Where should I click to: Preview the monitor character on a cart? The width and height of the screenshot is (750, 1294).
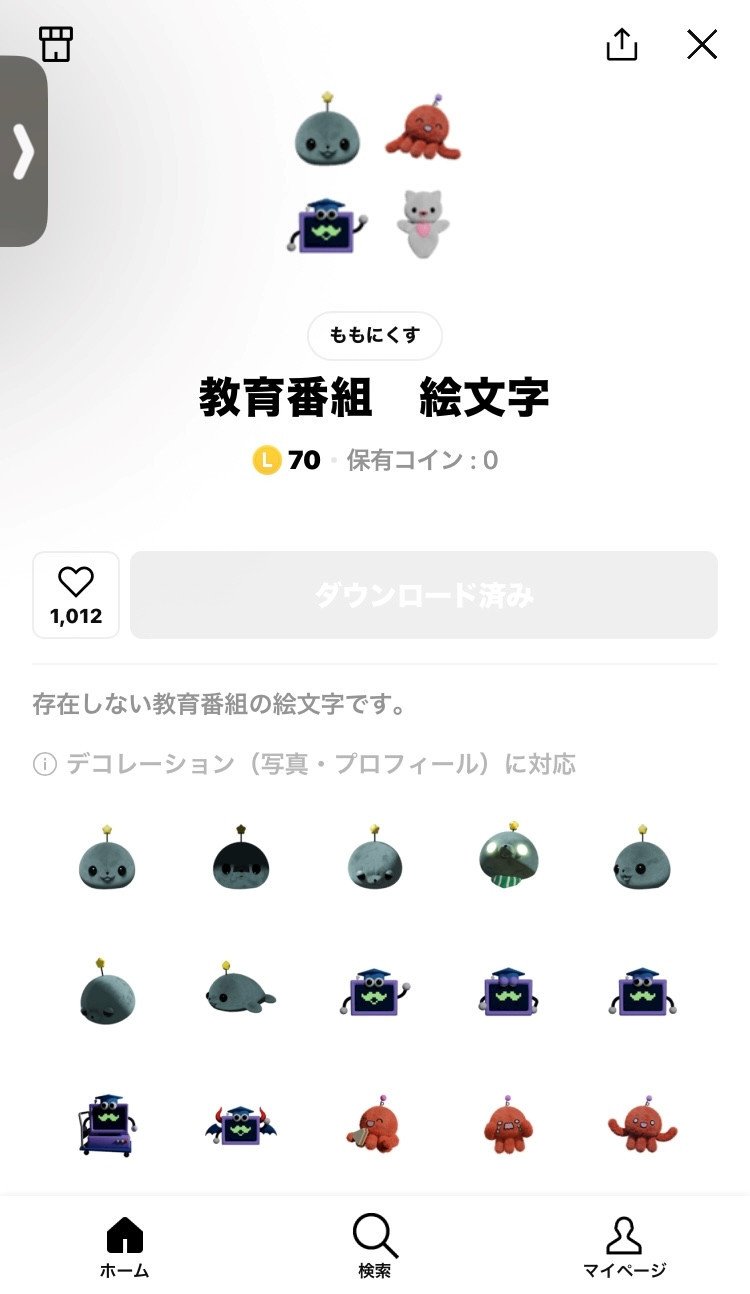(x=107, y=1123)
